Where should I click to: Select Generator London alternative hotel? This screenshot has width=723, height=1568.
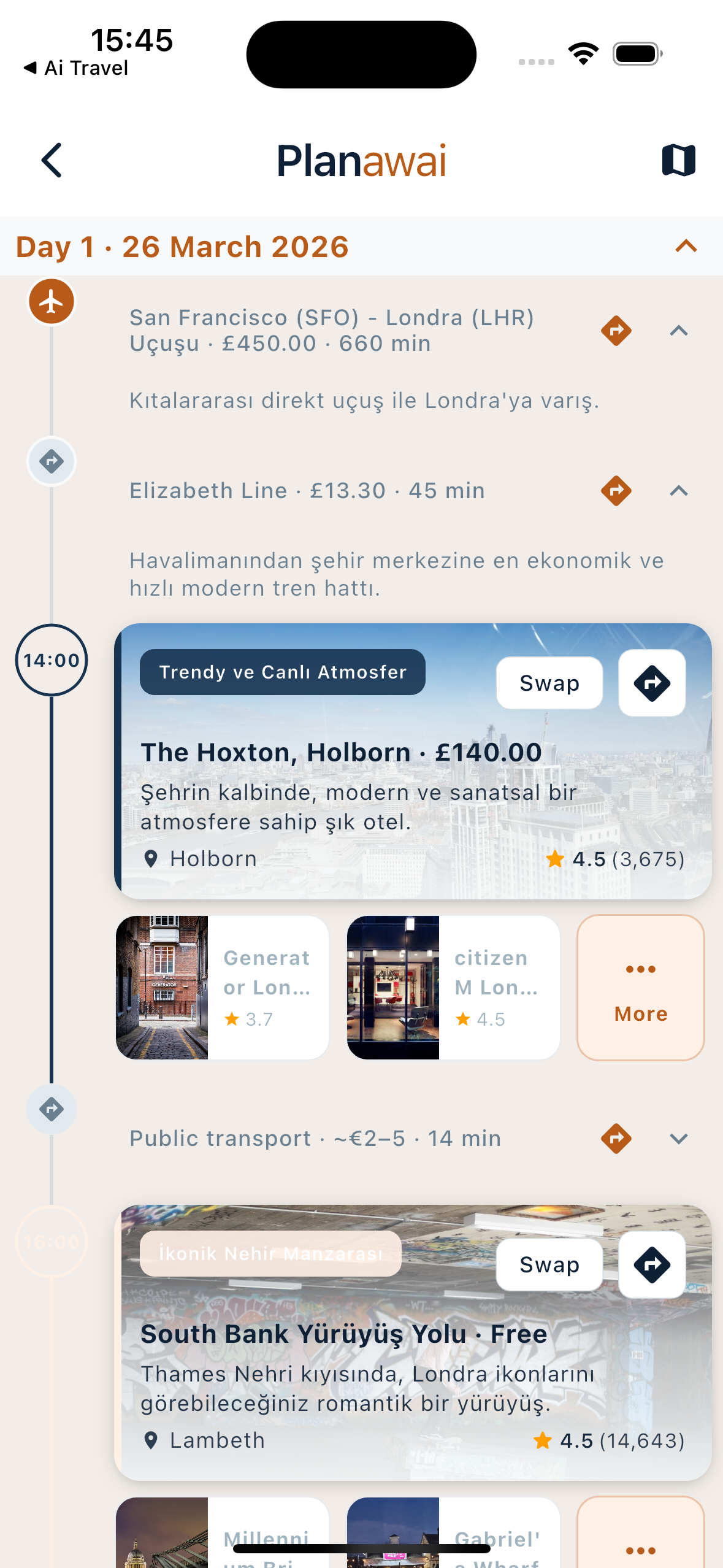click(x=222, y=987)
